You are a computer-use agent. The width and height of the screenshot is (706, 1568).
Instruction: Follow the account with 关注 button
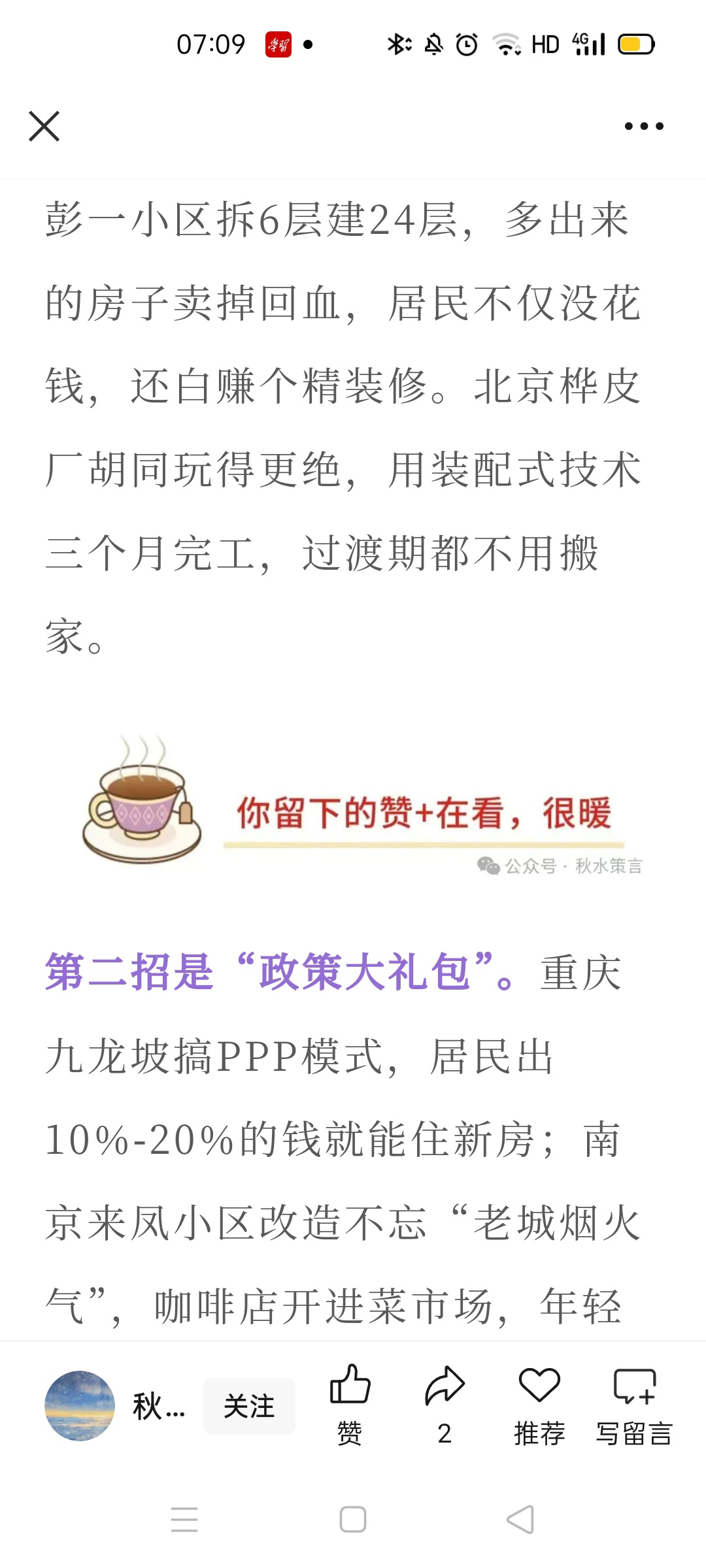[x=249, y=1406]
